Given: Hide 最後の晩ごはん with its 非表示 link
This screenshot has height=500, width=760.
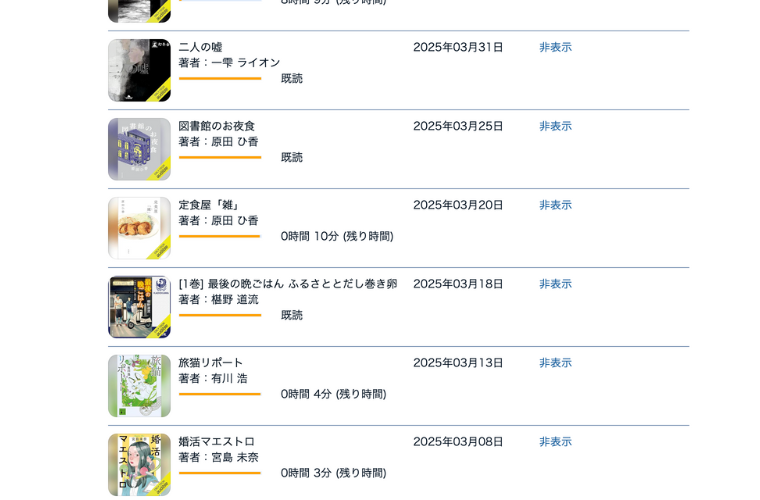Looking at the screenshot, I should (x=555, y=284).
